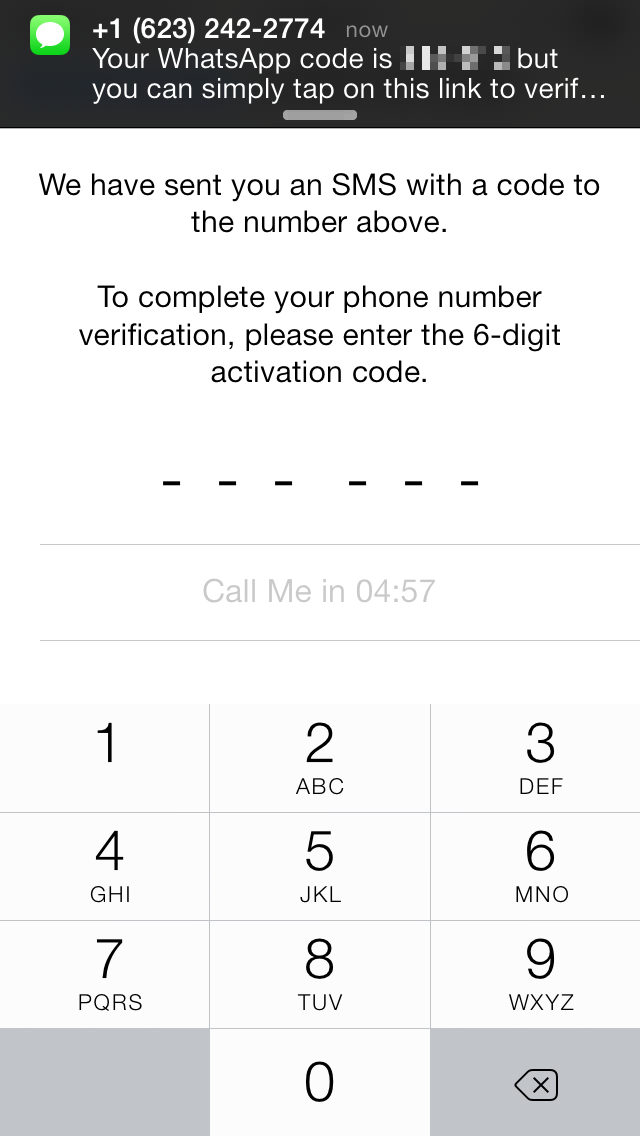Enter digit 4 on the keypad

(x=105, y=866)
